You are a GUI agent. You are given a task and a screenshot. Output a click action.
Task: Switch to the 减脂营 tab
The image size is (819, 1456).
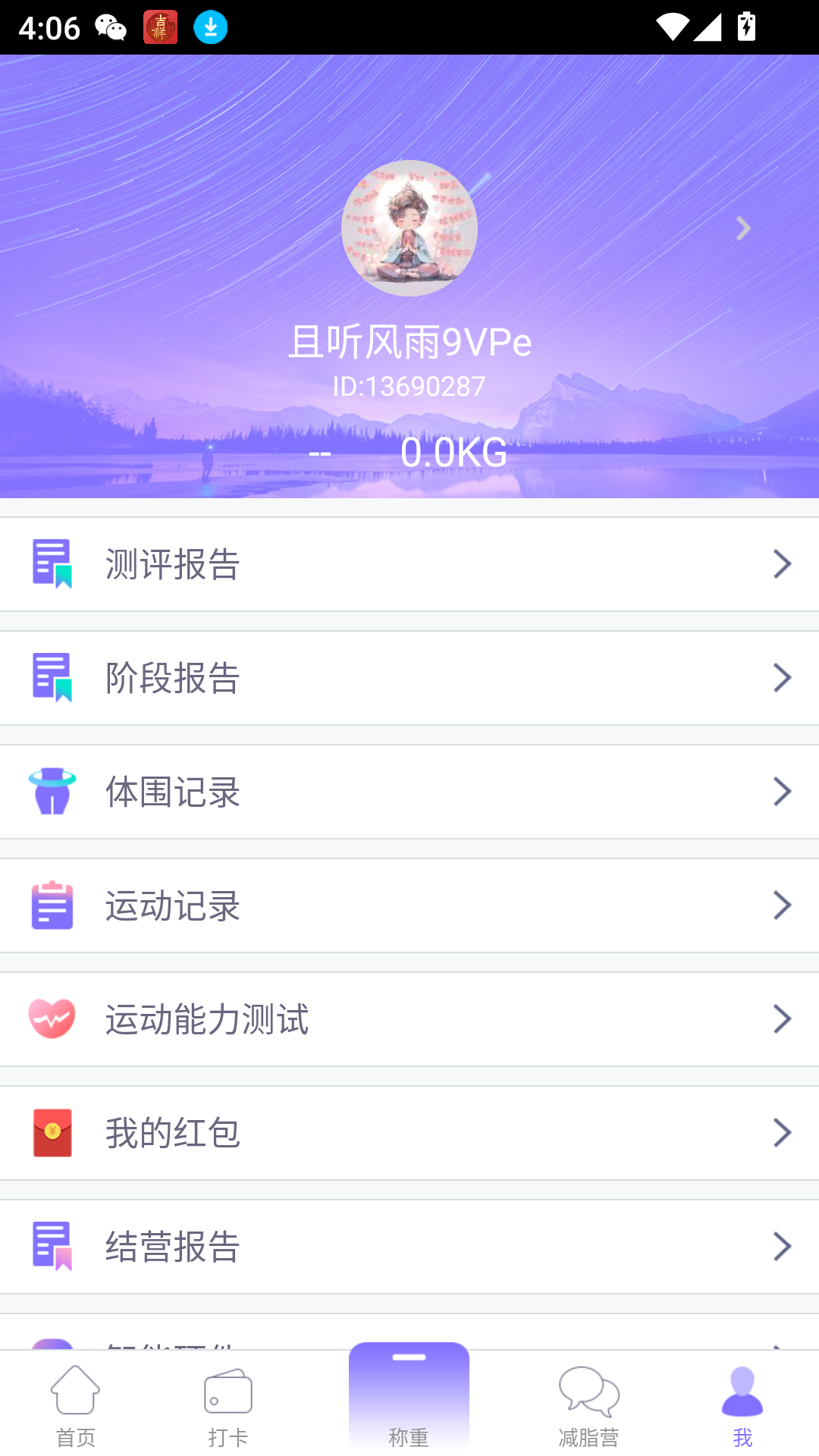[x=589, y=1404]
